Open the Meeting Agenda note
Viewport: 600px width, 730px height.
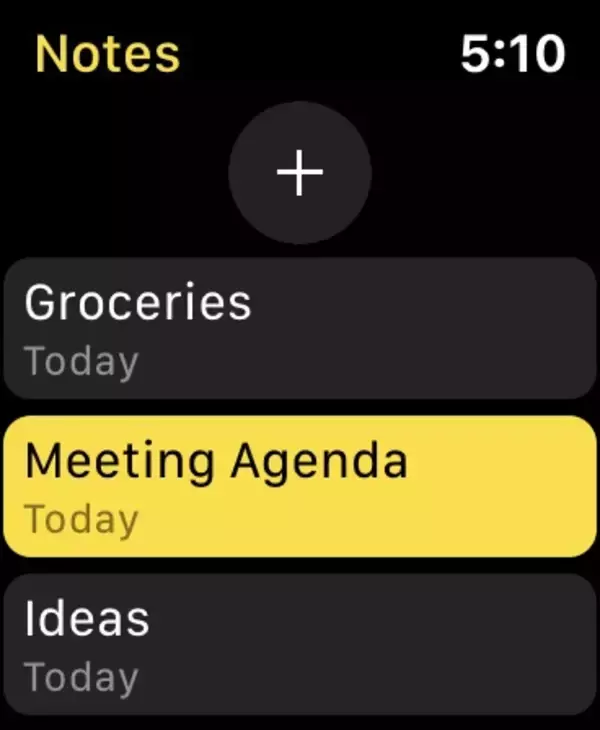pyautogui.click(x=300, y=486)
